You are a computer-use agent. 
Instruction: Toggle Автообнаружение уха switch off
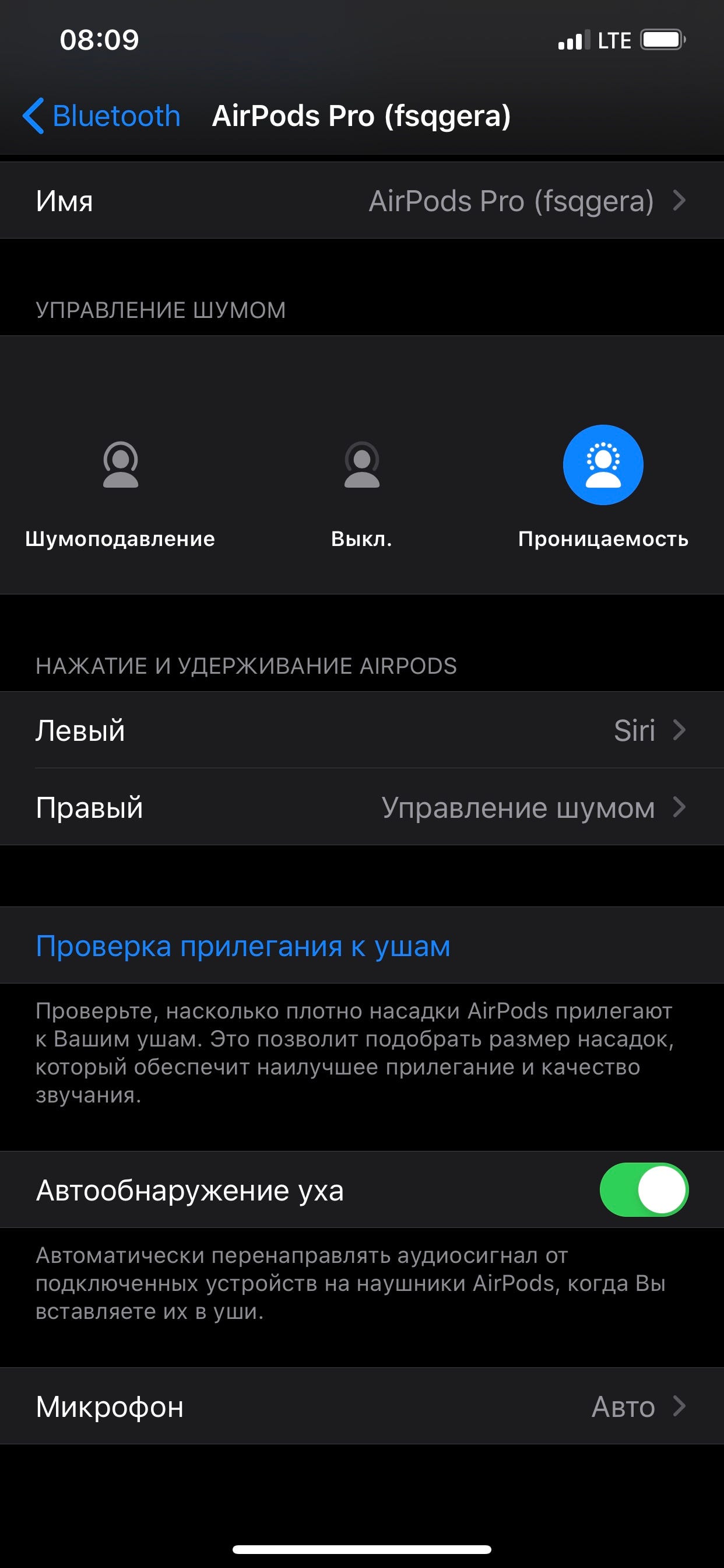click(x=644, y=1189)
